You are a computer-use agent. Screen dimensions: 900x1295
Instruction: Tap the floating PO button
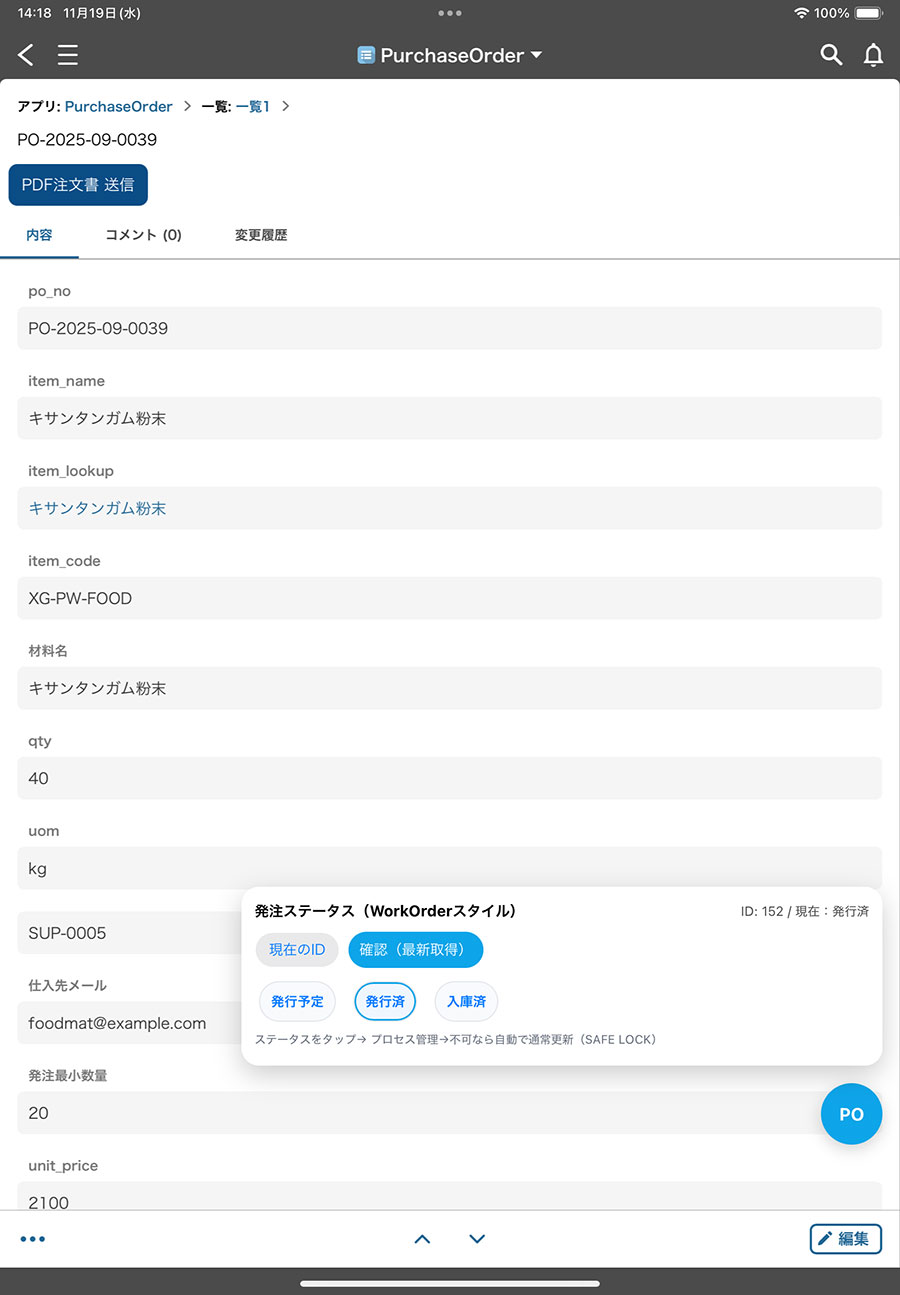coord(851,1114)
